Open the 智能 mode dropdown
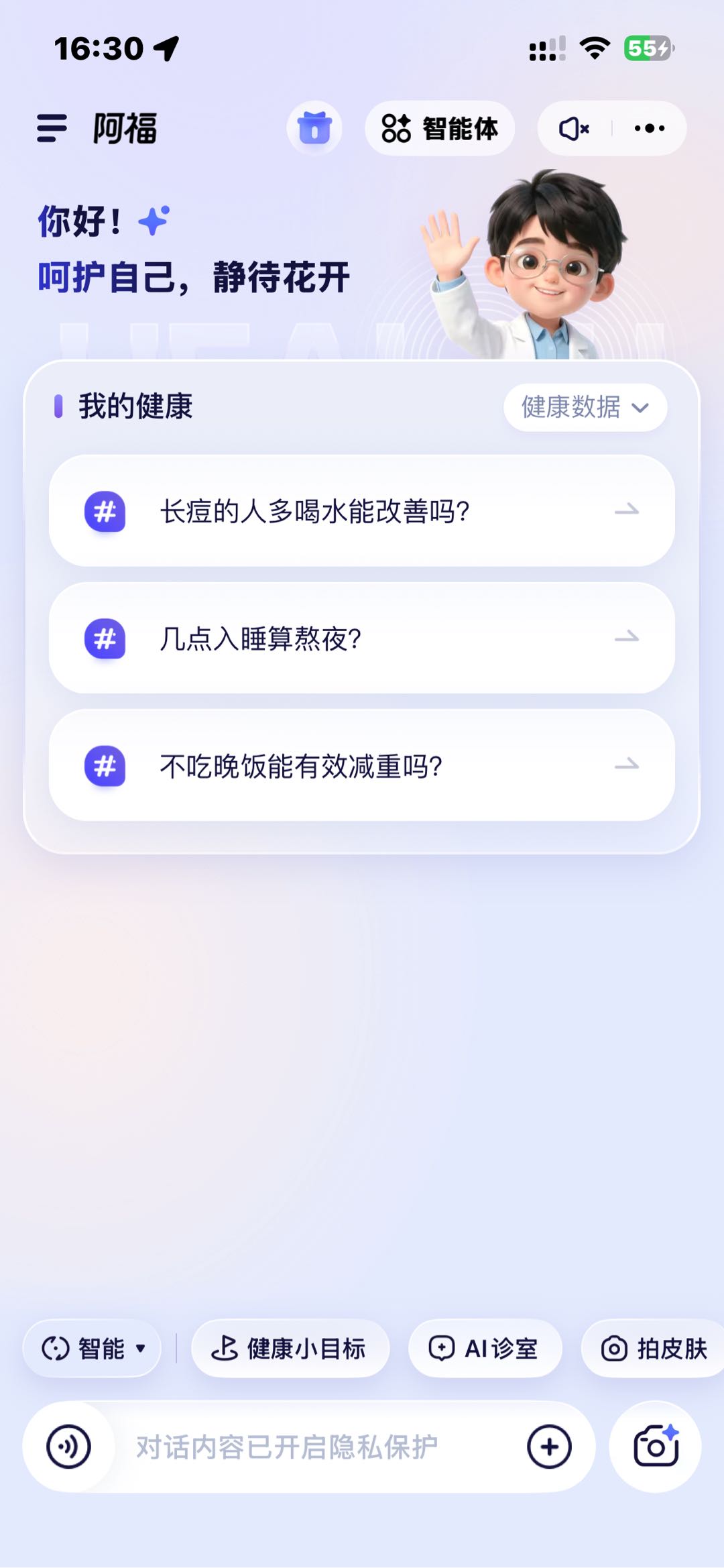 tap(92, 1349)
